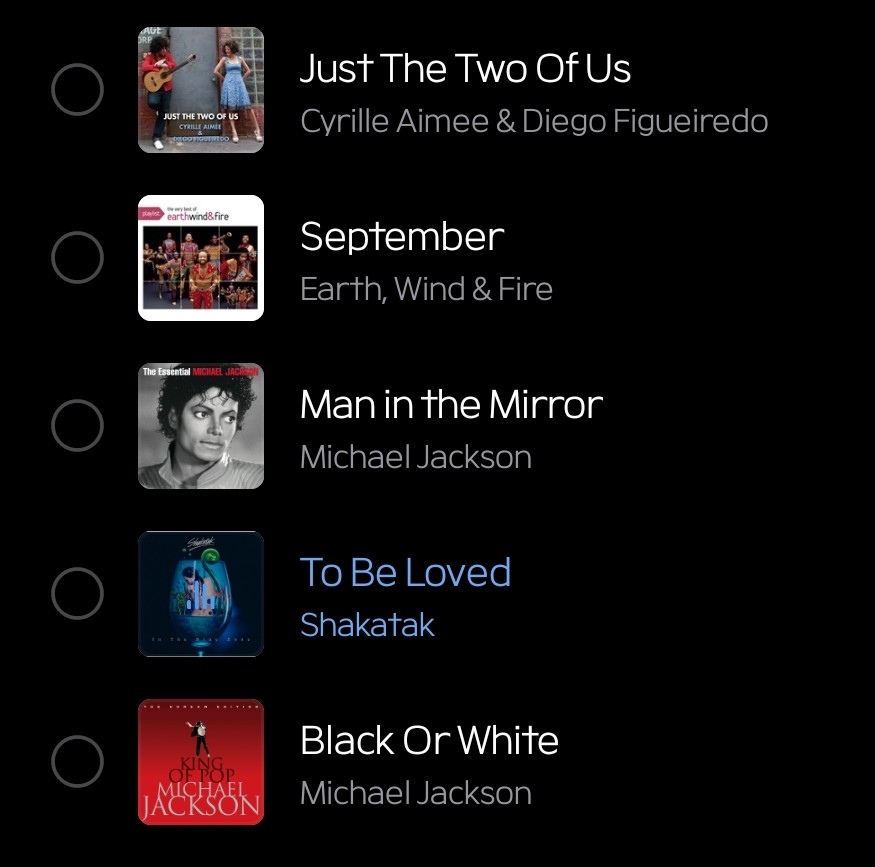Viewport: 875px width, 867px height.
Task: Check the circle next to September
Action: (x=77, y=258)
